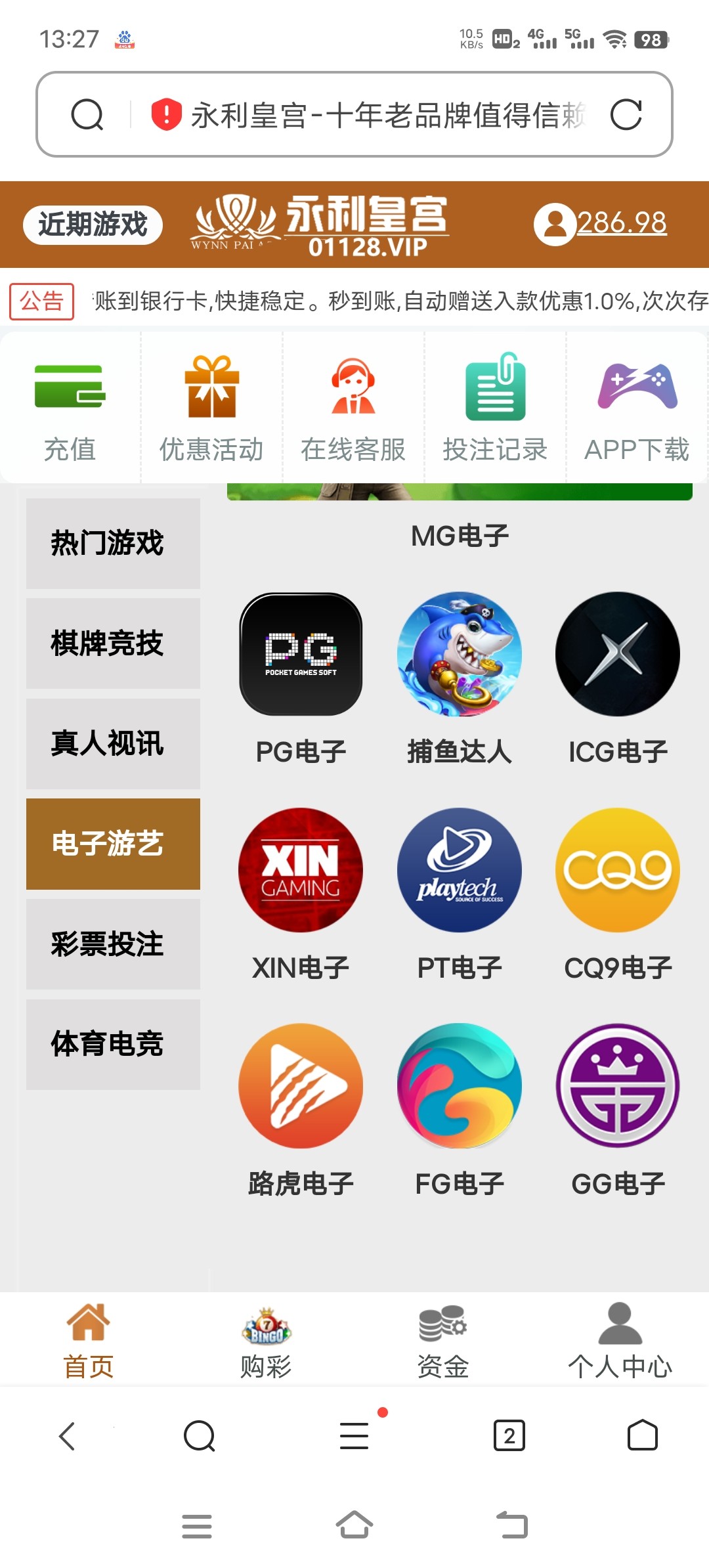This screenshot has height=1568, width=709.
Task: Switch to the 真人视讯 category
Action: click(113, 744)
